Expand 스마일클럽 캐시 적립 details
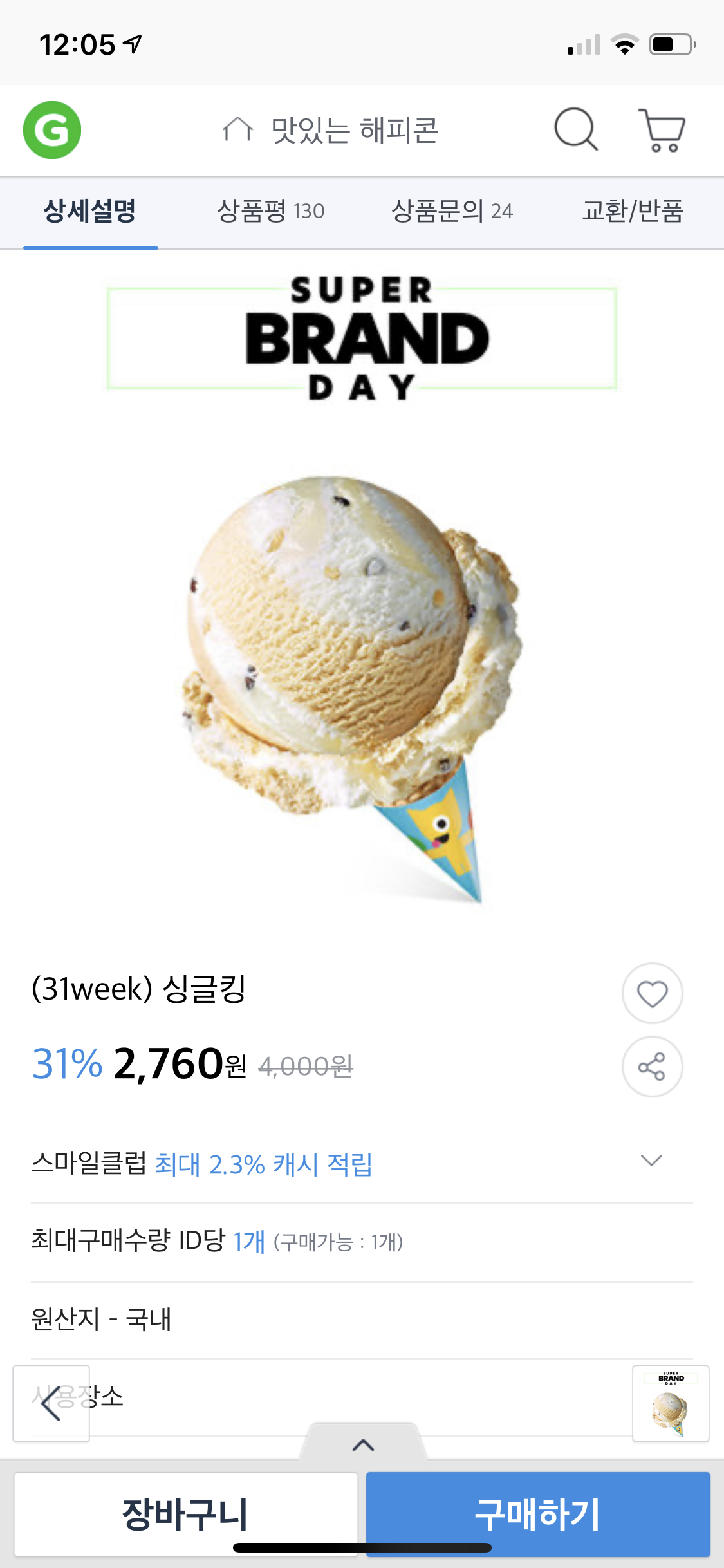This screenshot has height=1568, width=724. point(651,1161)
